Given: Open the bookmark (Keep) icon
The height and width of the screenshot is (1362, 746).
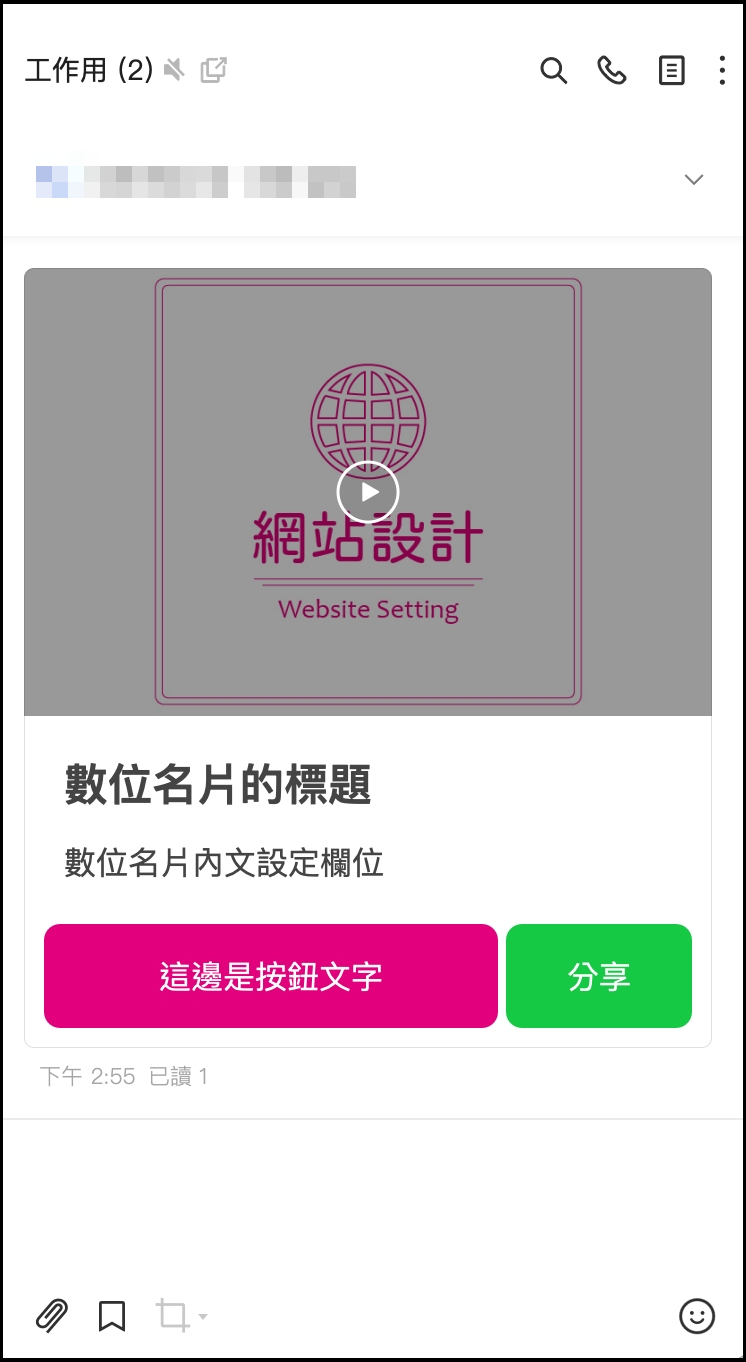Looking at the screenshot, I should click(x=112, y=1315).
